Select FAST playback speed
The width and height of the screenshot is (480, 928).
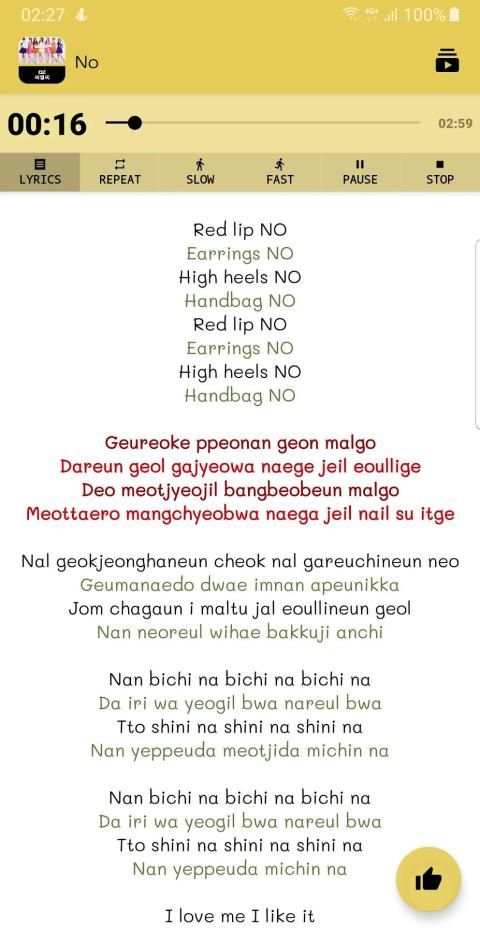coord(280,172)
